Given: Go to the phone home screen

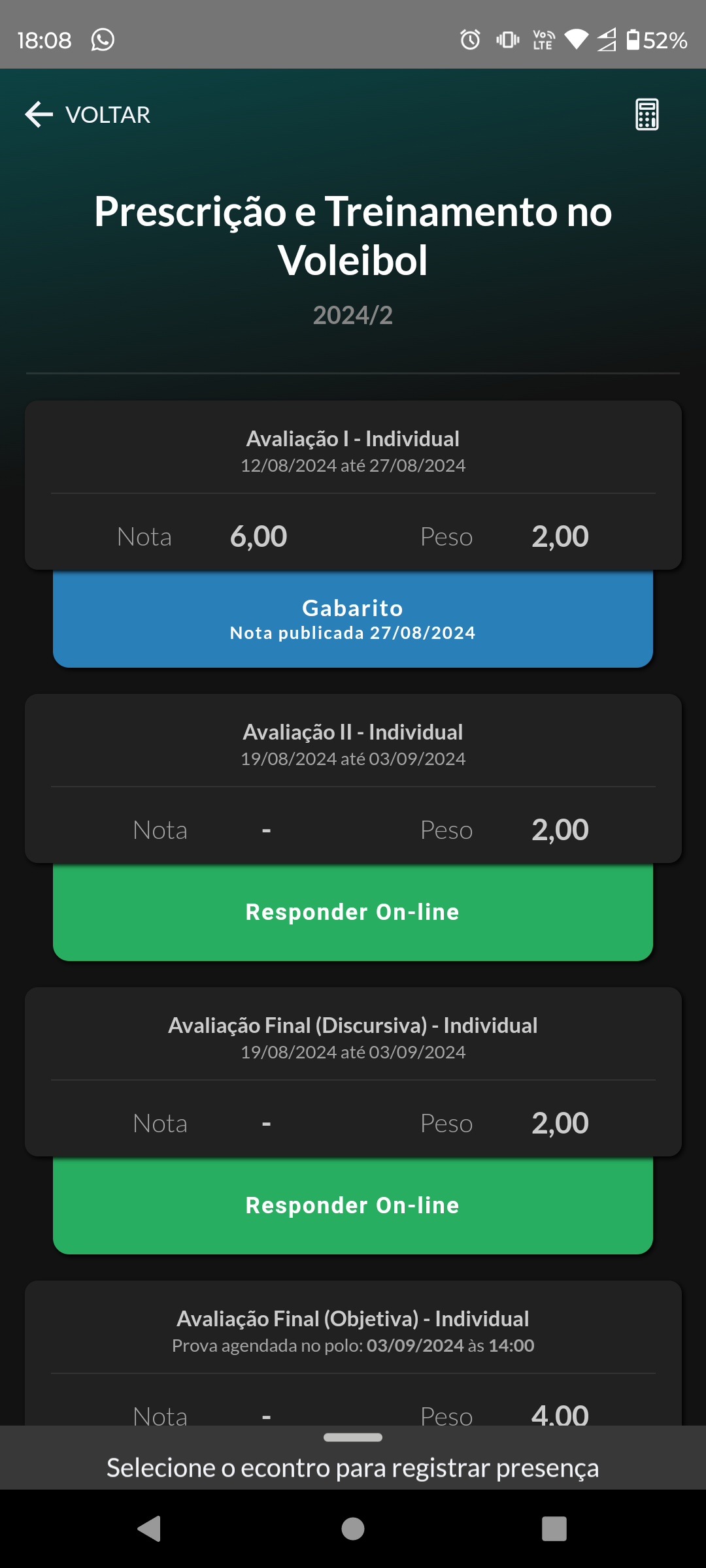Looking at the screenshot, I should pyautogui.click(x=353, y=1529).
